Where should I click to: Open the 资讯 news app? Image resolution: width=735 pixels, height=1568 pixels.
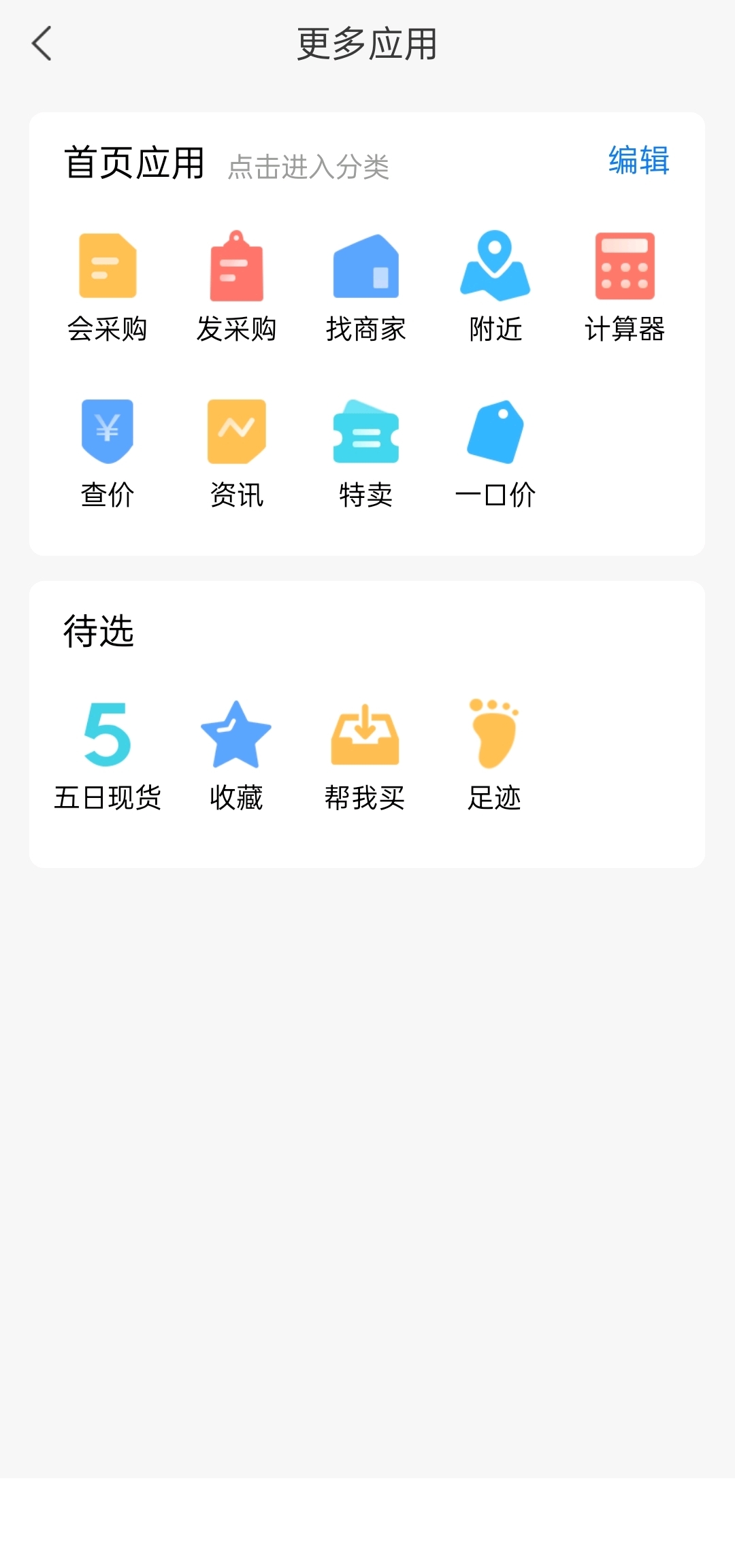236,452
